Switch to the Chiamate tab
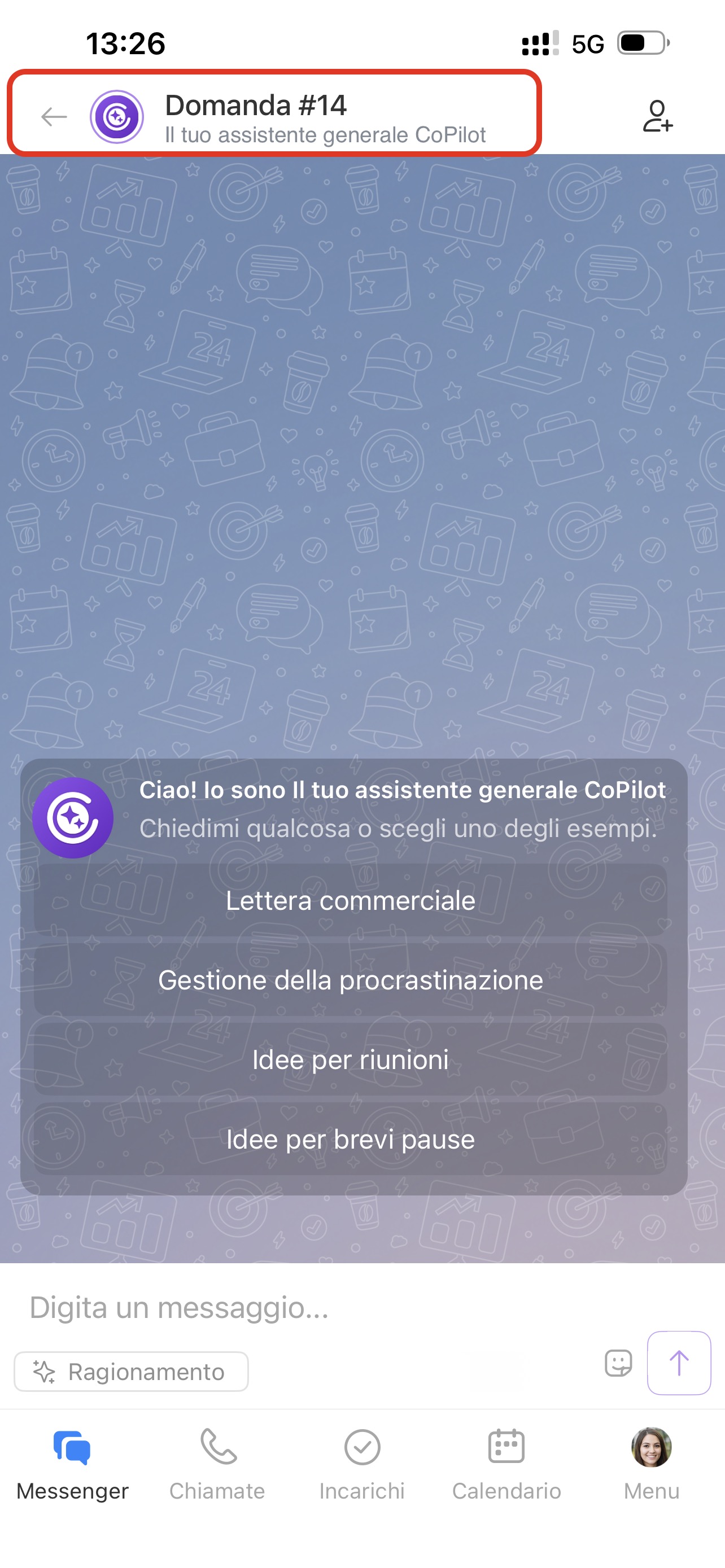Image resolution: width=725 pixels, height=1568 pixels. 217,1464
